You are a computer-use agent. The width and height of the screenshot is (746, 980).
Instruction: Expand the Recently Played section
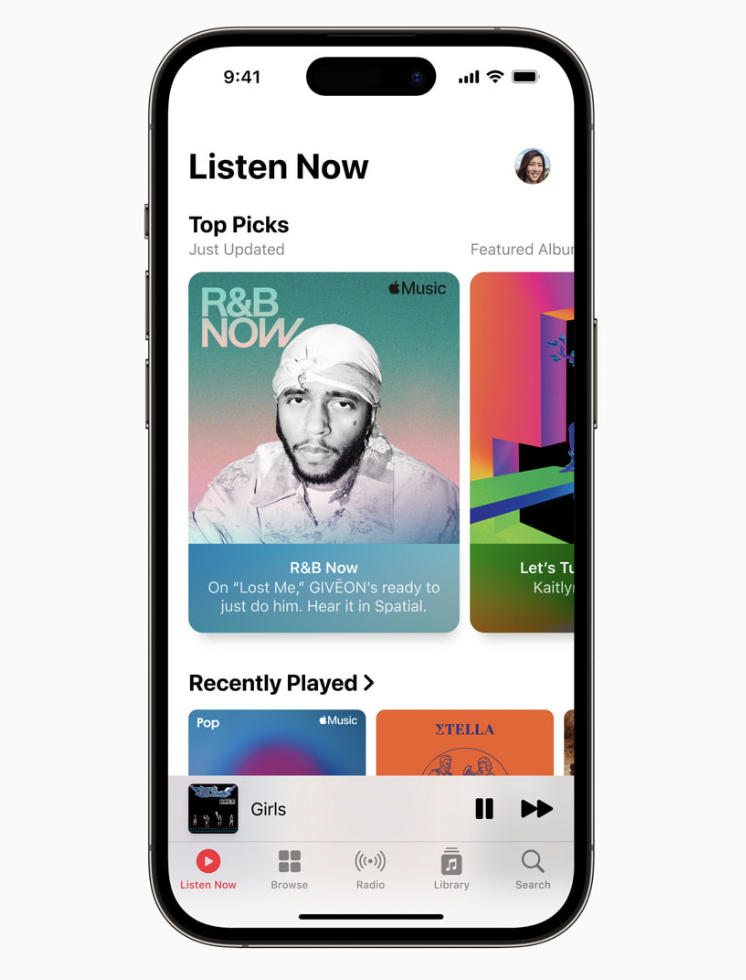[281, 683]
